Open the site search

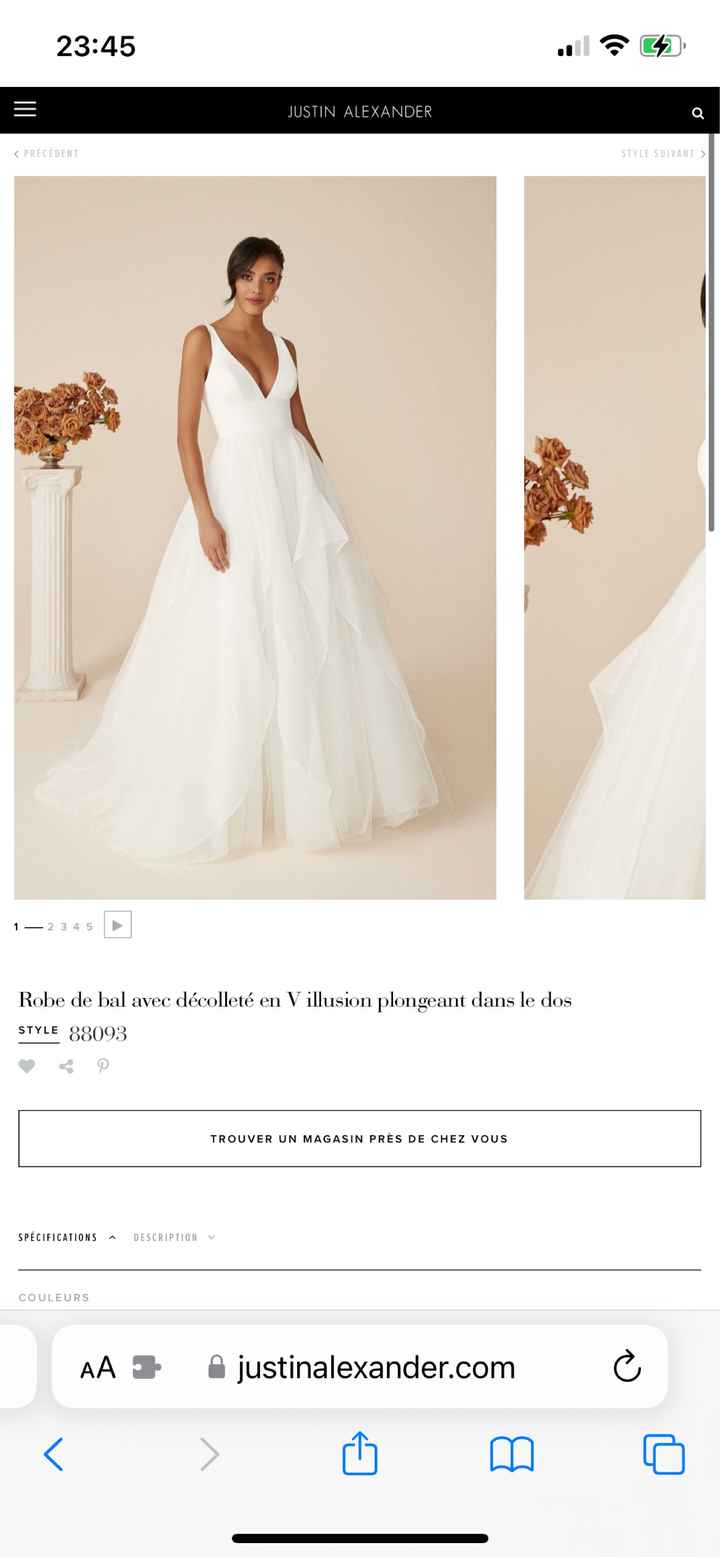click(x=698, y=113)
